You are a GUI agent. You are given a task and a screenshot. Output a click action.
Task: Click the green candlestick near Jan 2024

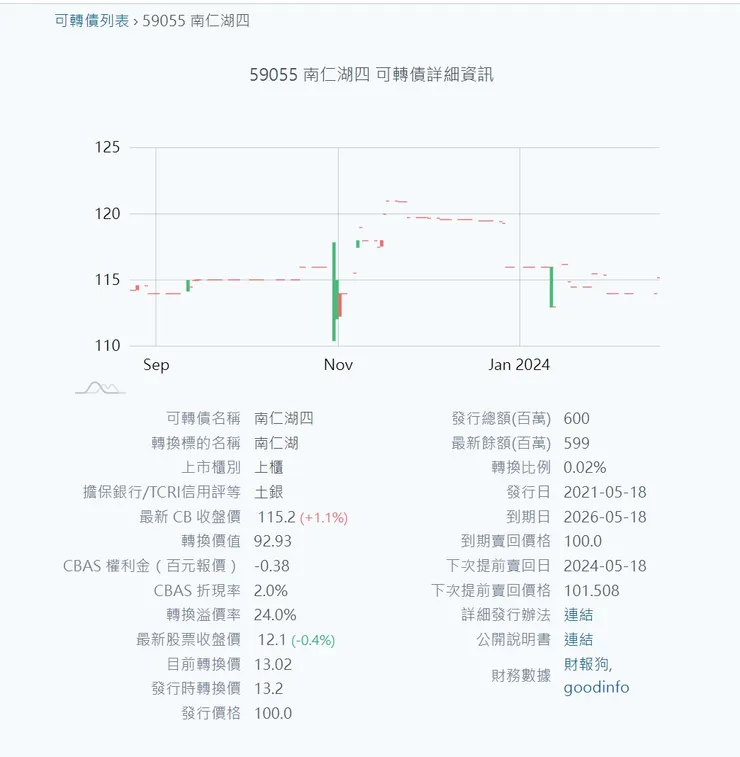(551, 287)
